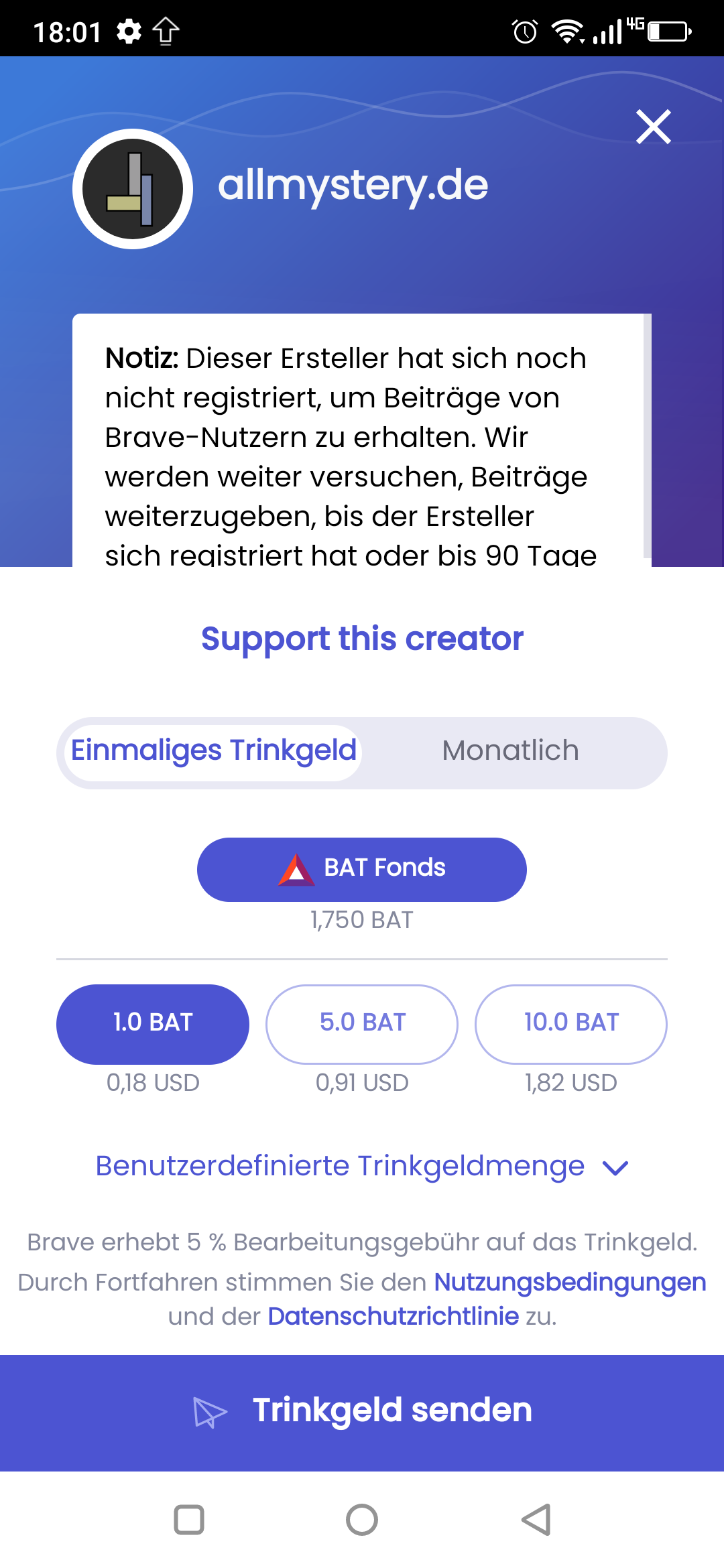Pick the 10.0 BAT tip amount
724x1568 pixels.
pyautogui.click(x=571, y=1024)
